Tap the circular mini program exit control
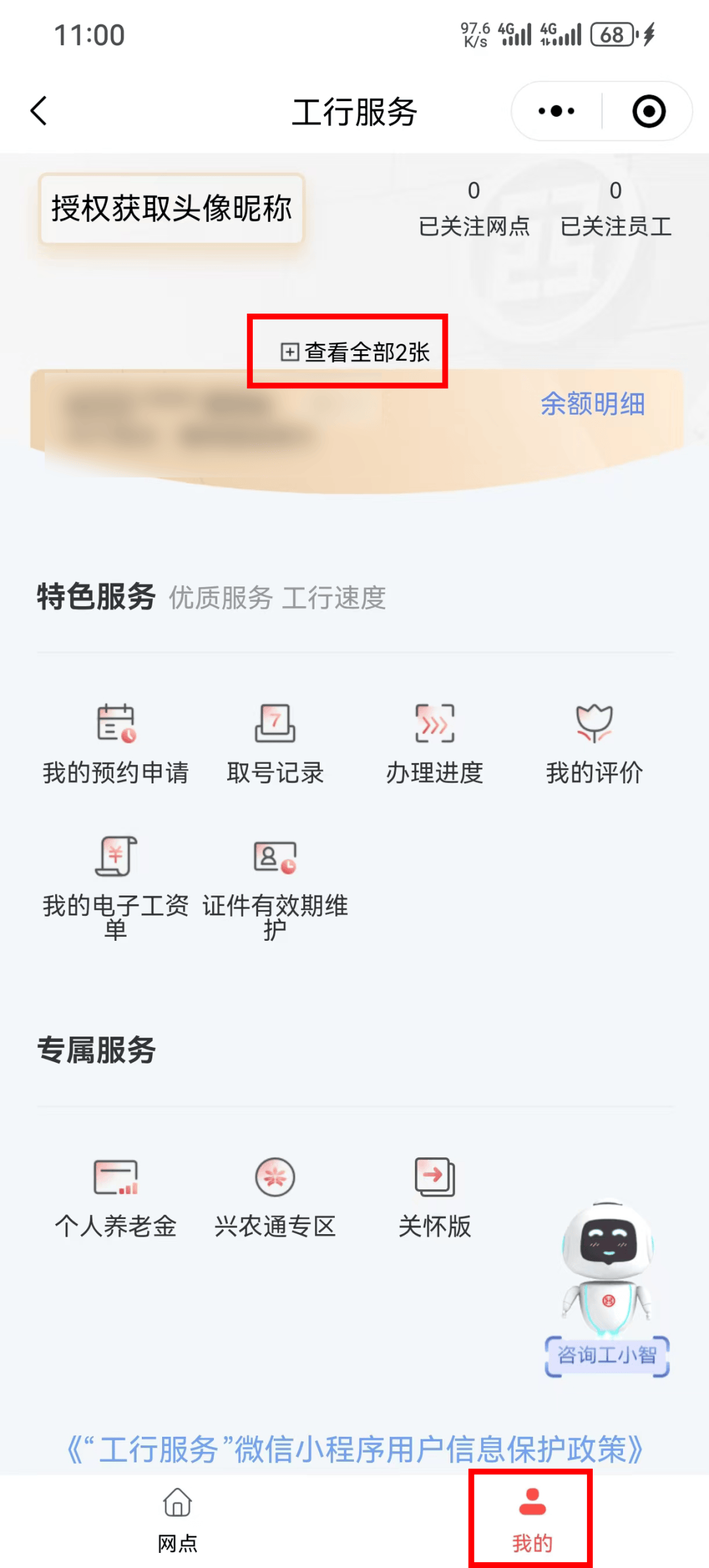Viewport: 709px width, 1568px height. (x=649, y=110)
